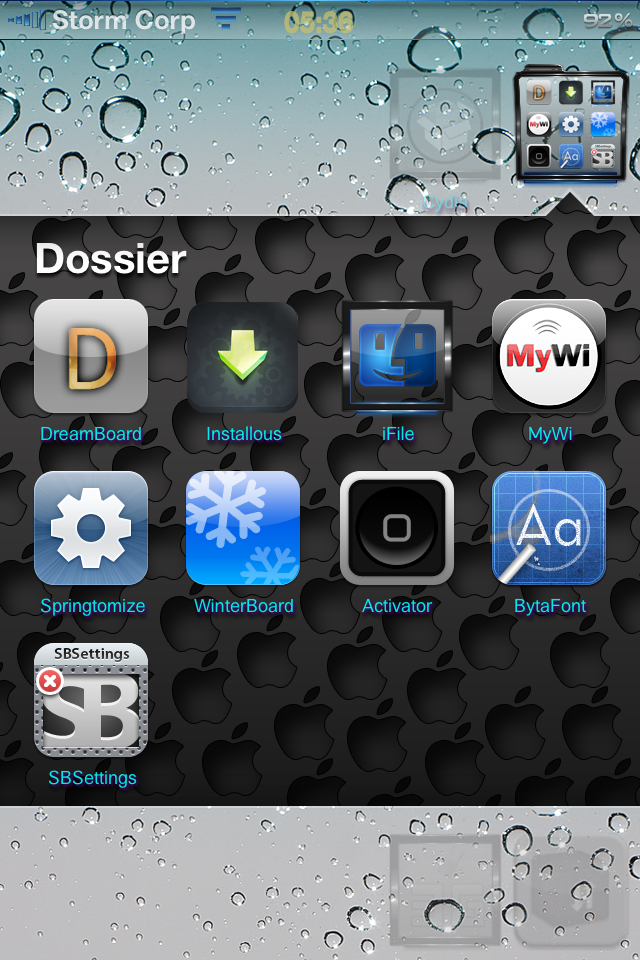Launch BytaFont font app
The height and width of the screenshot is (960, 640).
tap(549, 528)
